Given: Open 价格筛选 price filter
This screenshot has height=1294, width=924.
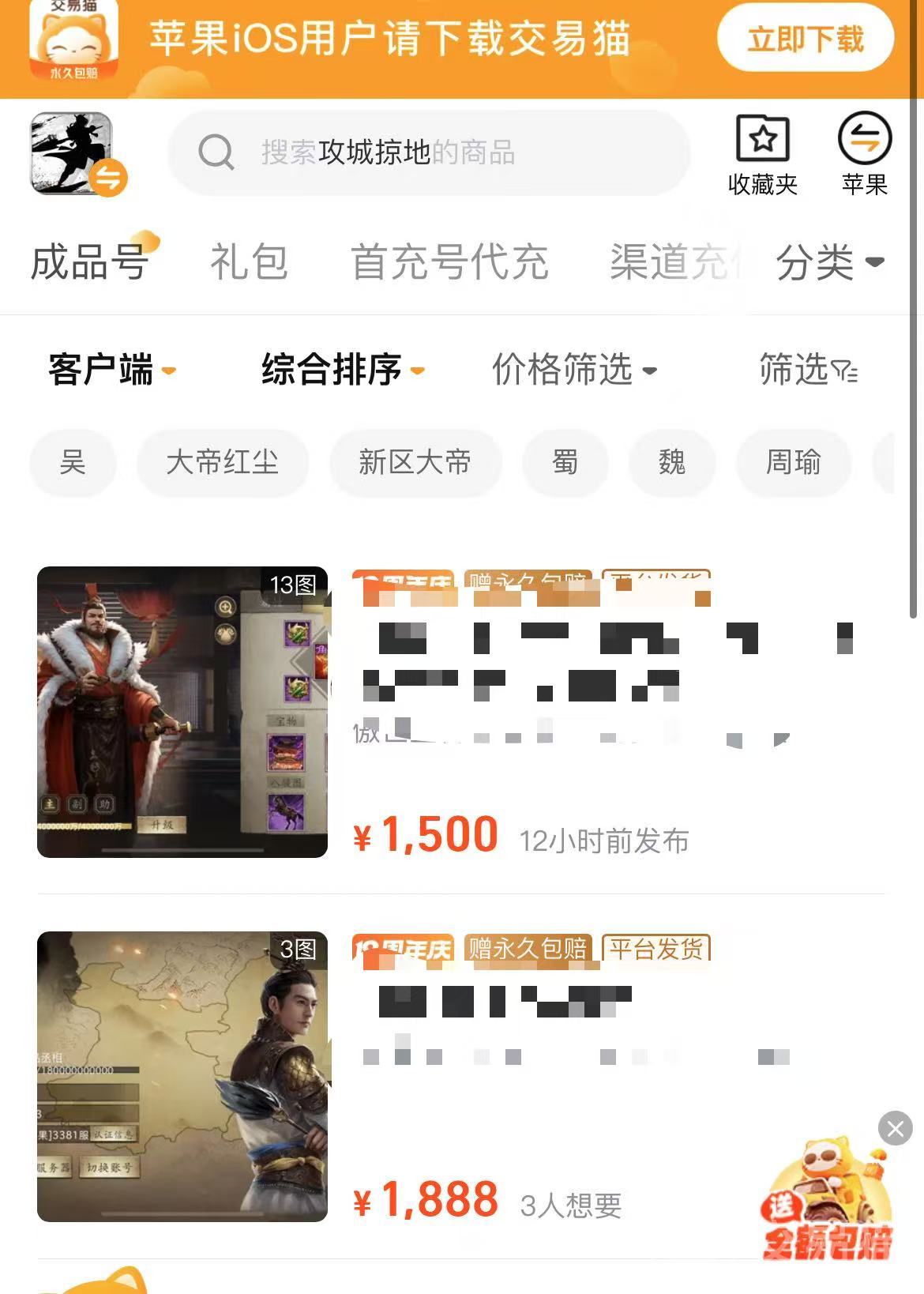Looking at the screenshot, I should 573,370.
